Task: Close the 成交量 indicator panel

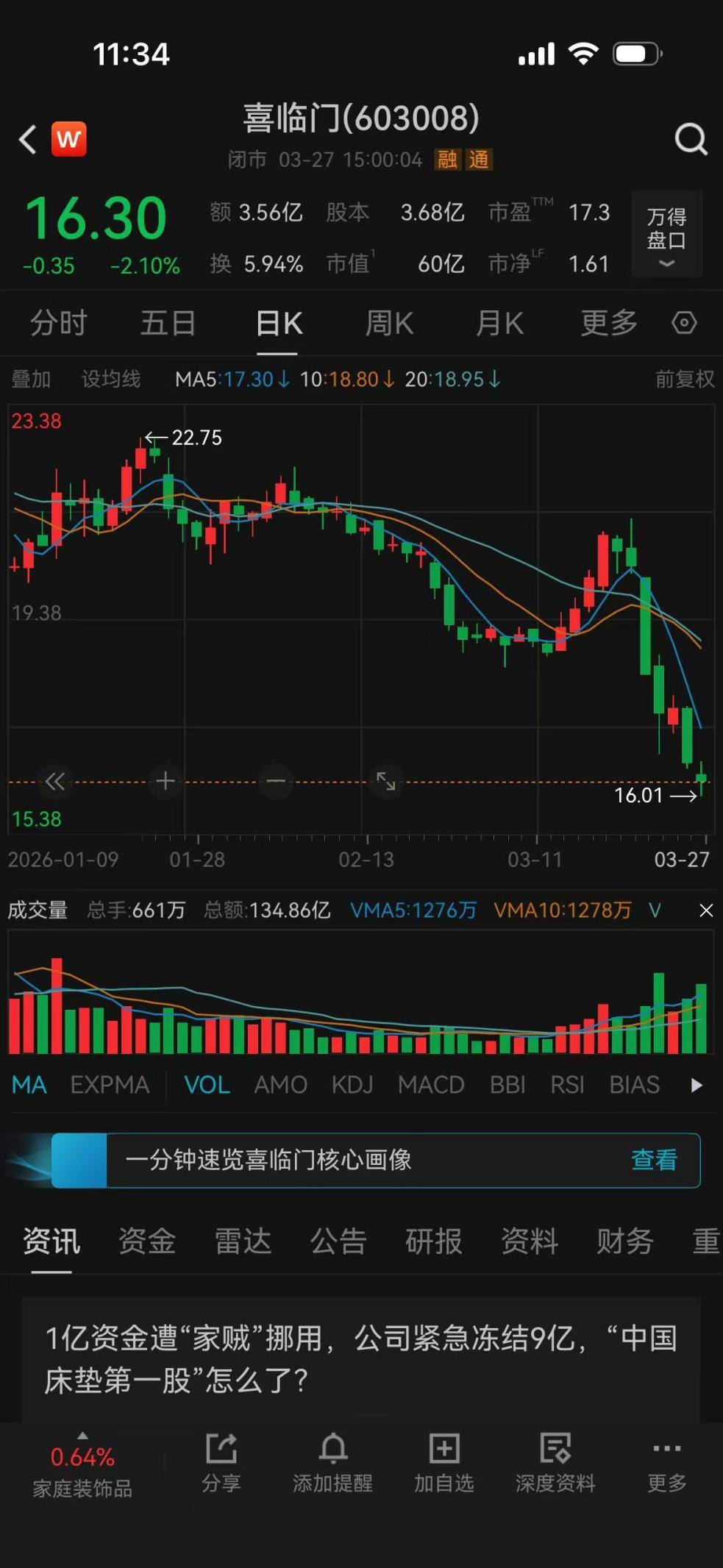Action: [706, 910]
